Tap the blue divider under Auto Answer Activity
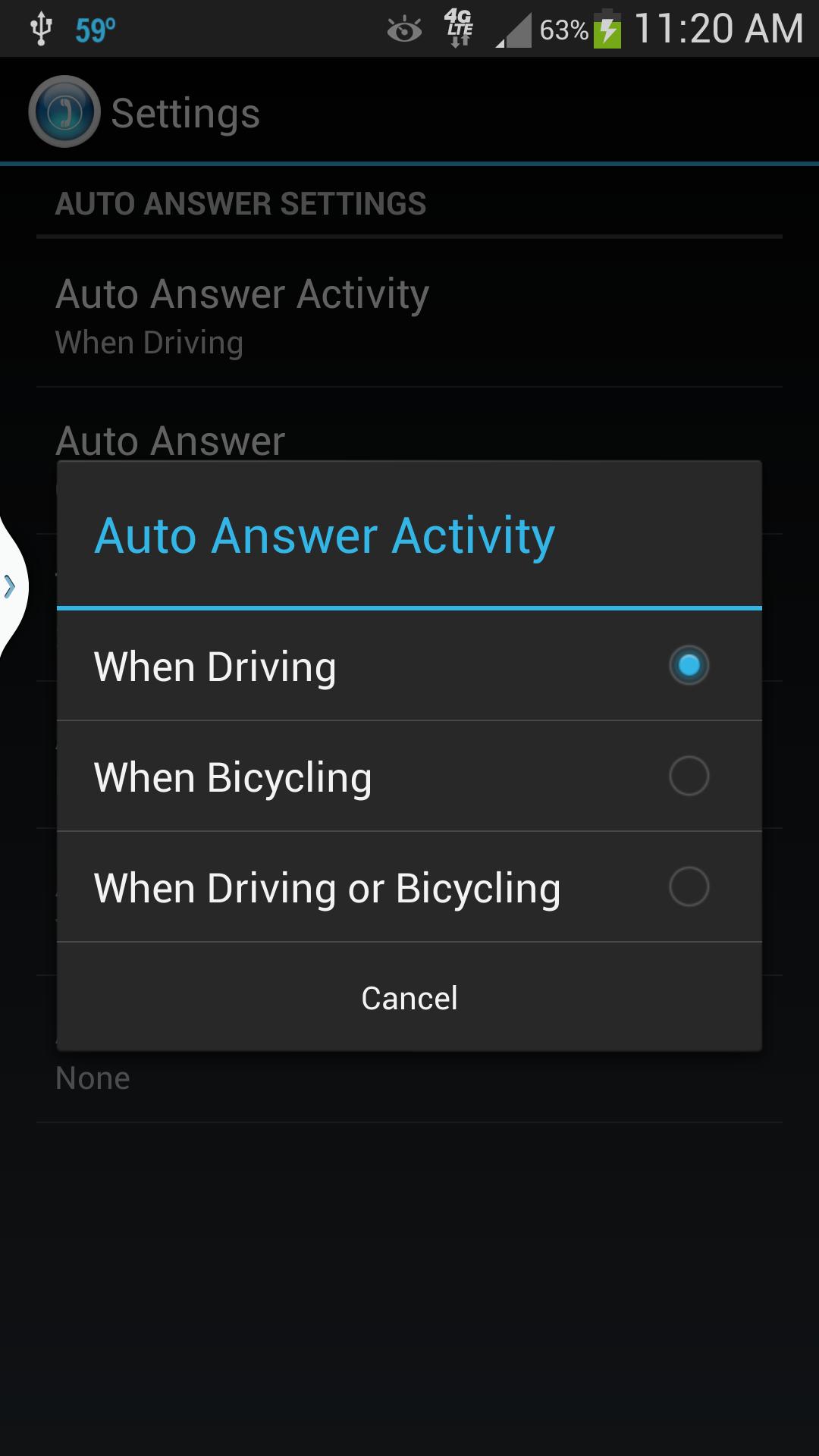Viewport: 819px width, 1456px height. tap(409, 606)
